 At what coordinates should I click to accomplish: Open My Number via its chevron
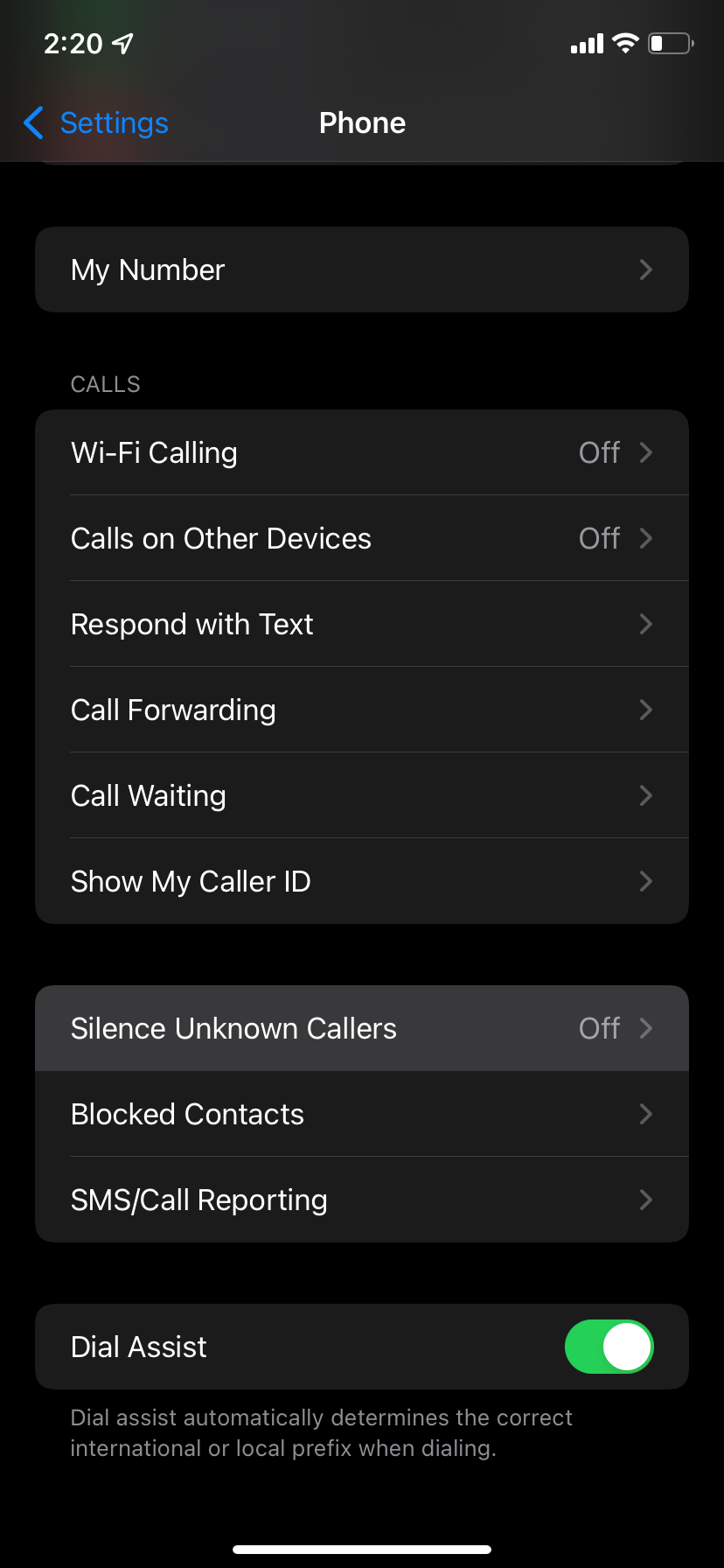pos(646,269)
